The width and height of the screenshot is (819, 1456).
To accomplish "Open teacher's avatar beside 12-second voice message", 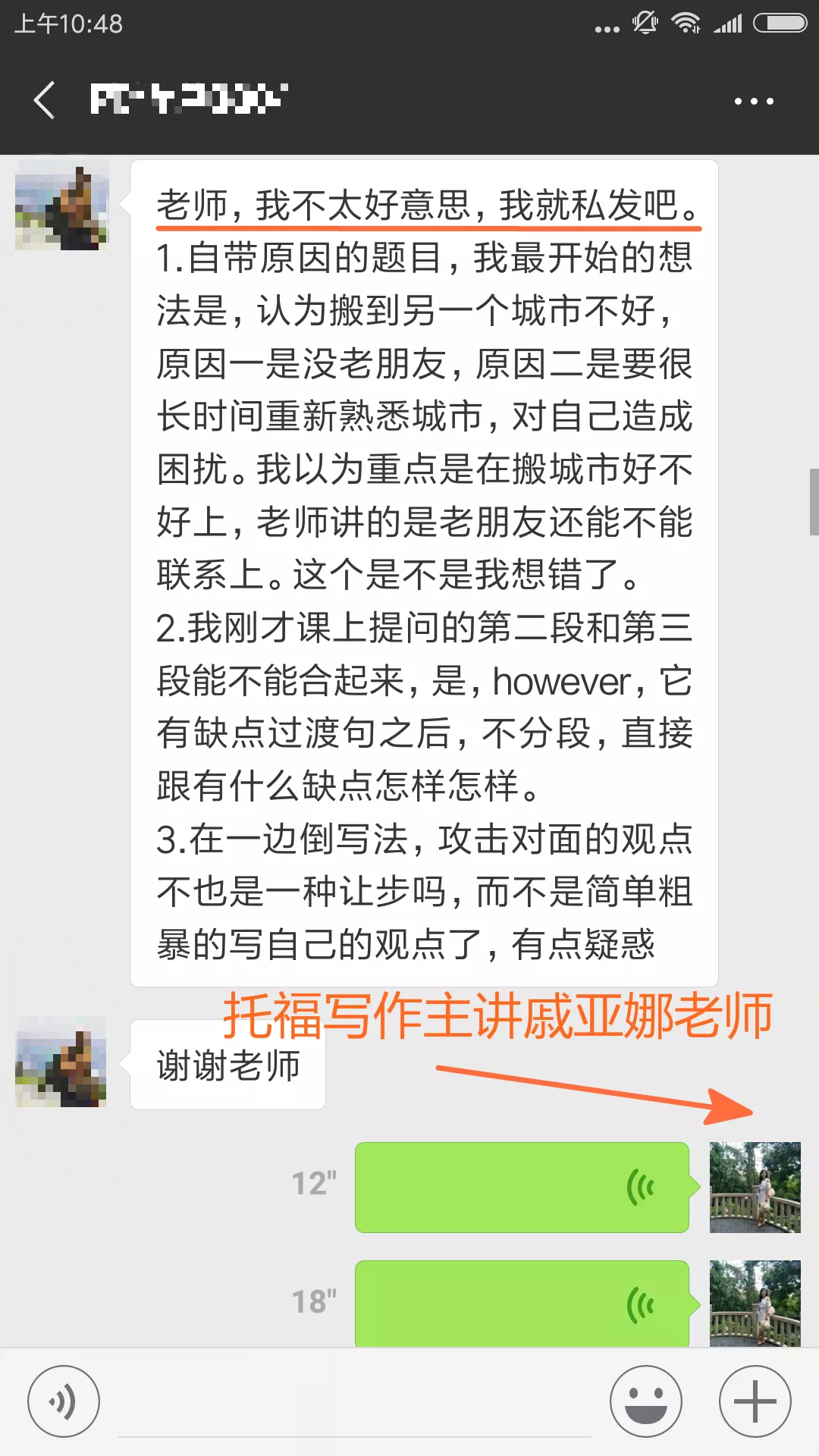I will tap(755, 1187).
